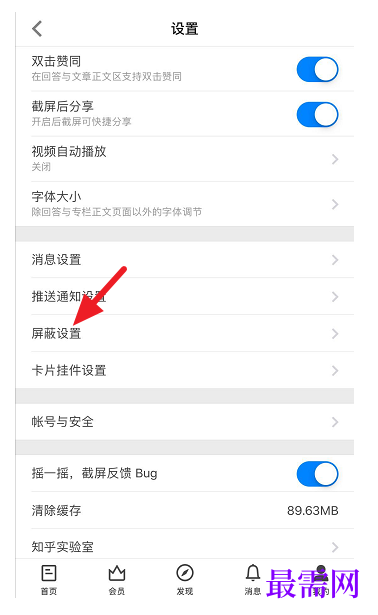This screenshot has width=378, height=615.
Task: Open the 字体大小 option
Action: coord(185,204)
